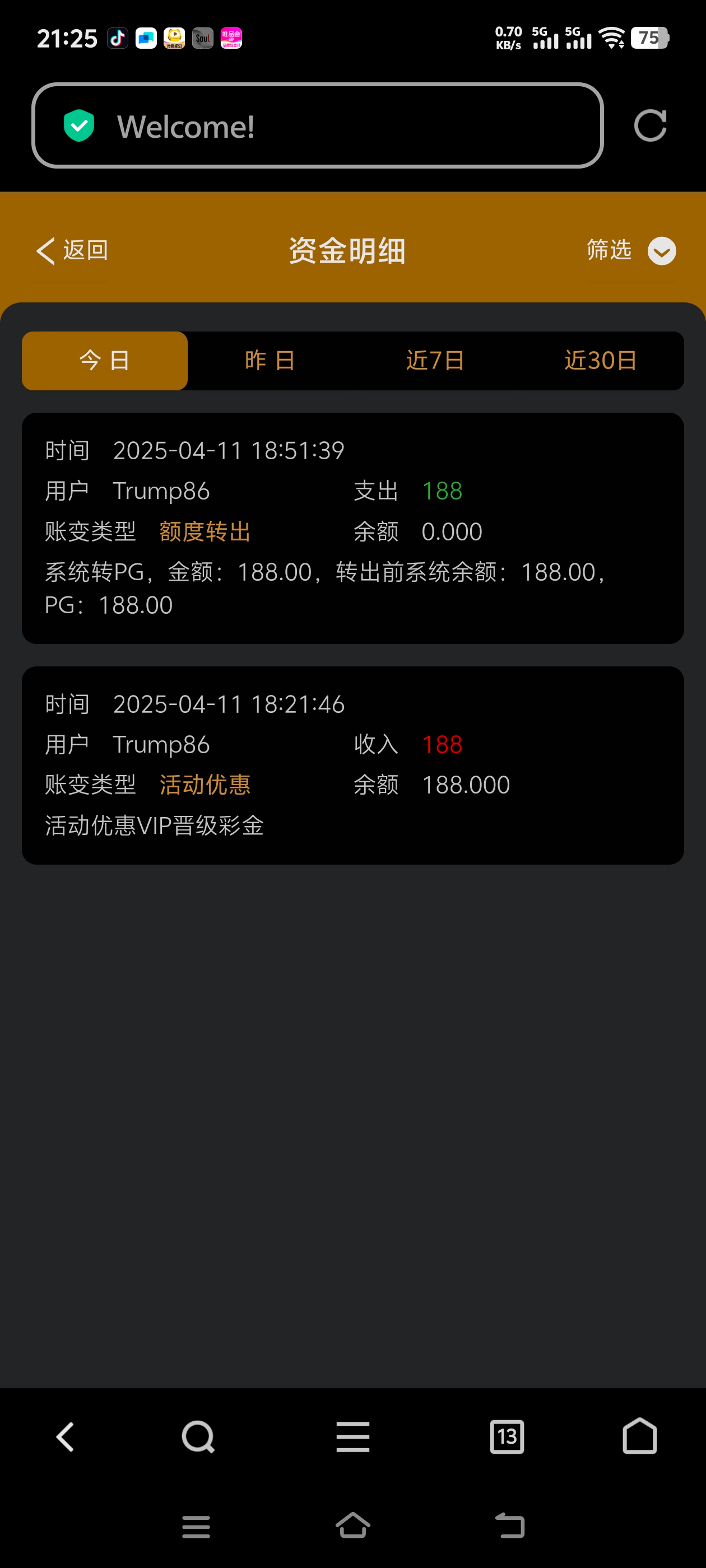
Task: Collapse the filter chevron arrow
Action: tap(662, 251)
